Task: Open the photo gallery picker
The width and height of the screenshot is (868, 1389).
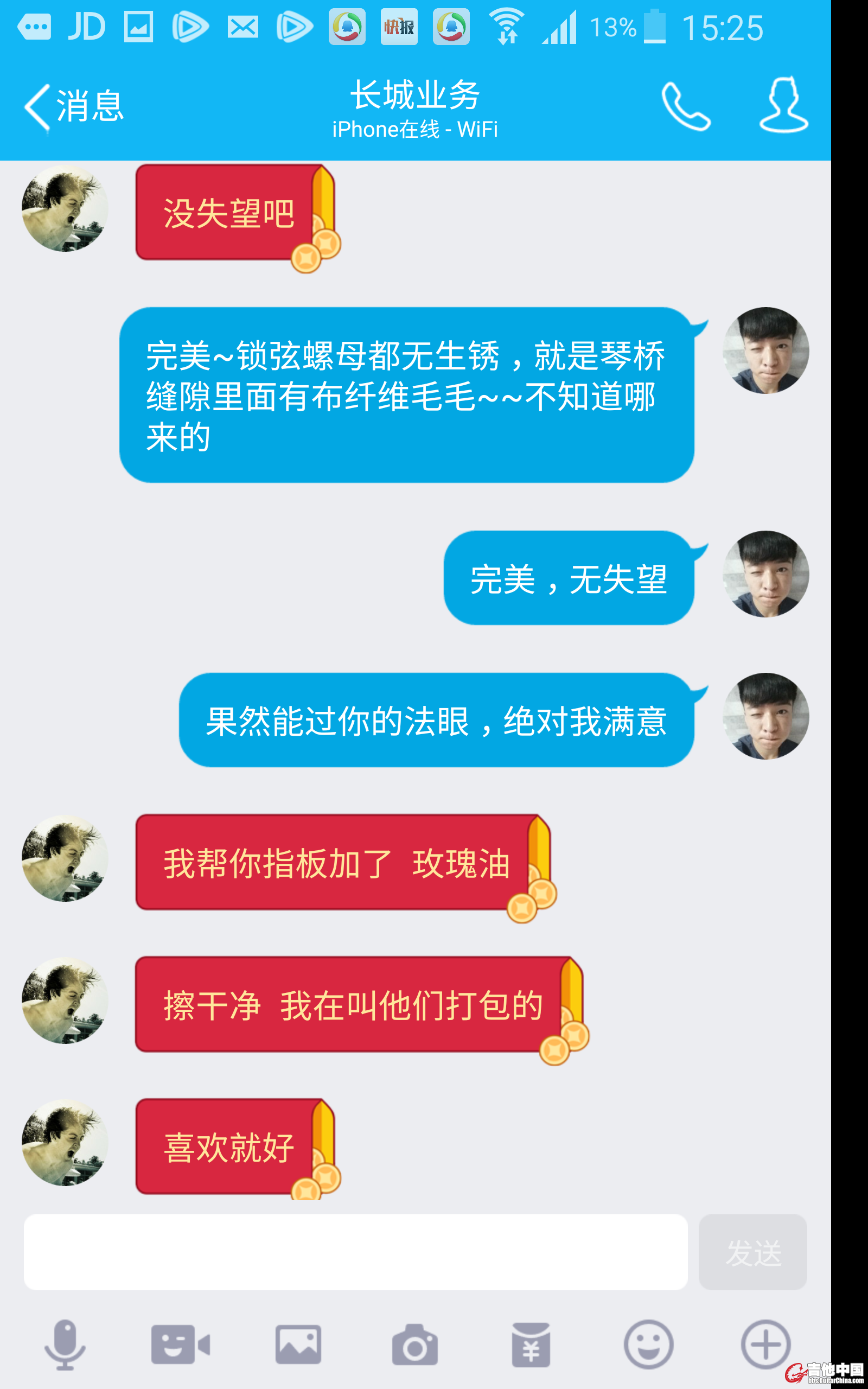Action: (298, 1344)
